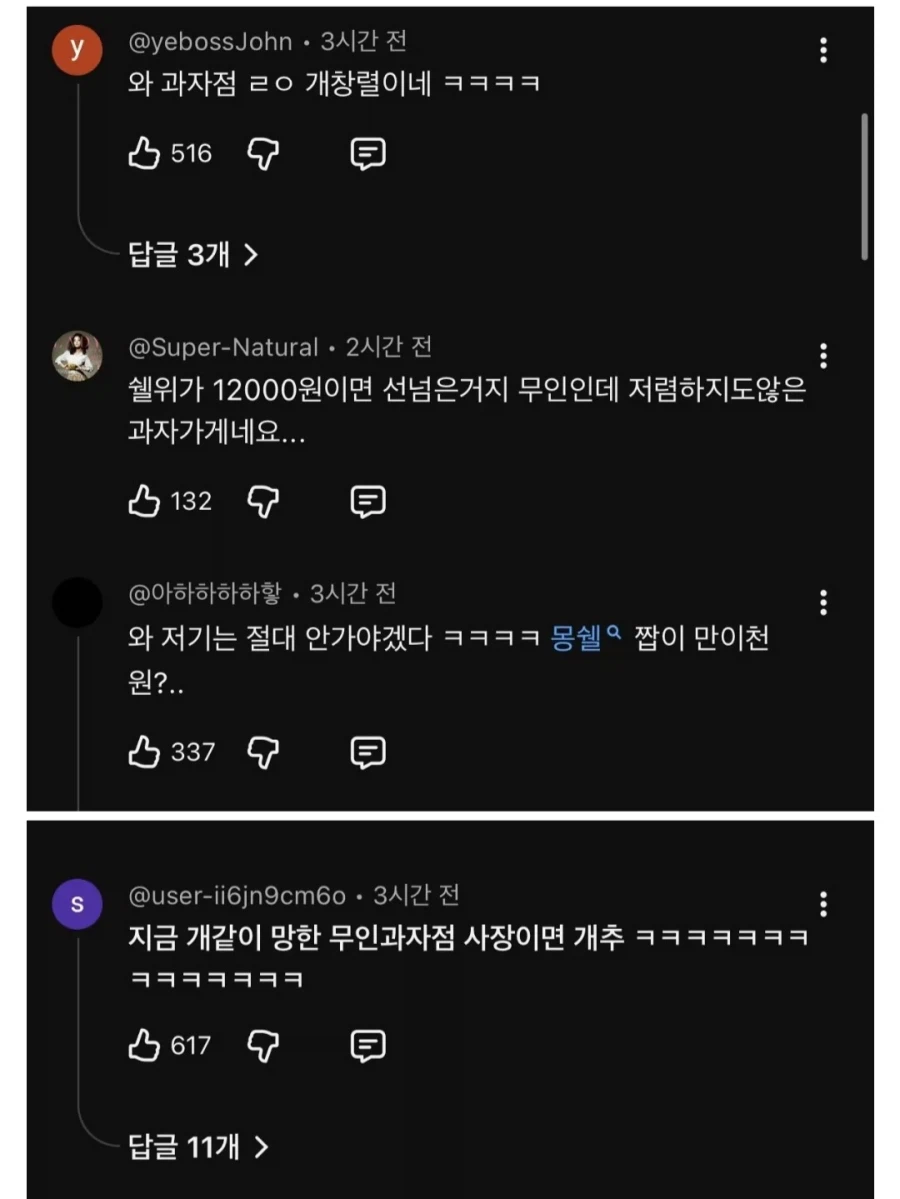Dislike the comment by @user-ii6jn9cm6o
Viewport: 900px width, 1199px height.
tap(263, 1045)
